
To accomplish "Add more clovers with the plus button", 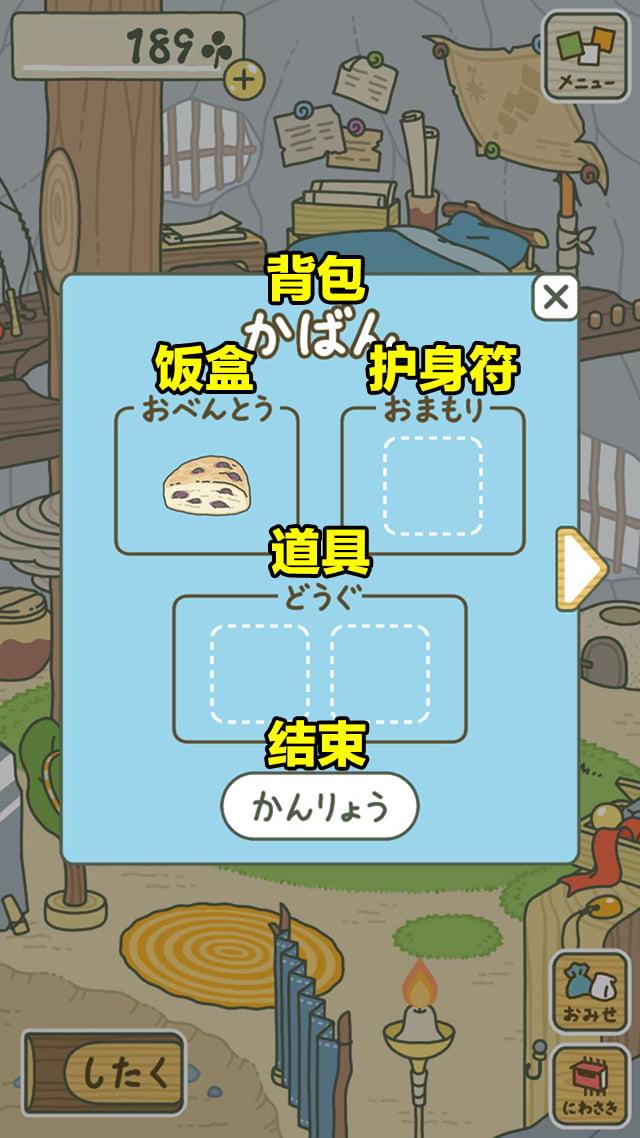I will tap(243, 76).
